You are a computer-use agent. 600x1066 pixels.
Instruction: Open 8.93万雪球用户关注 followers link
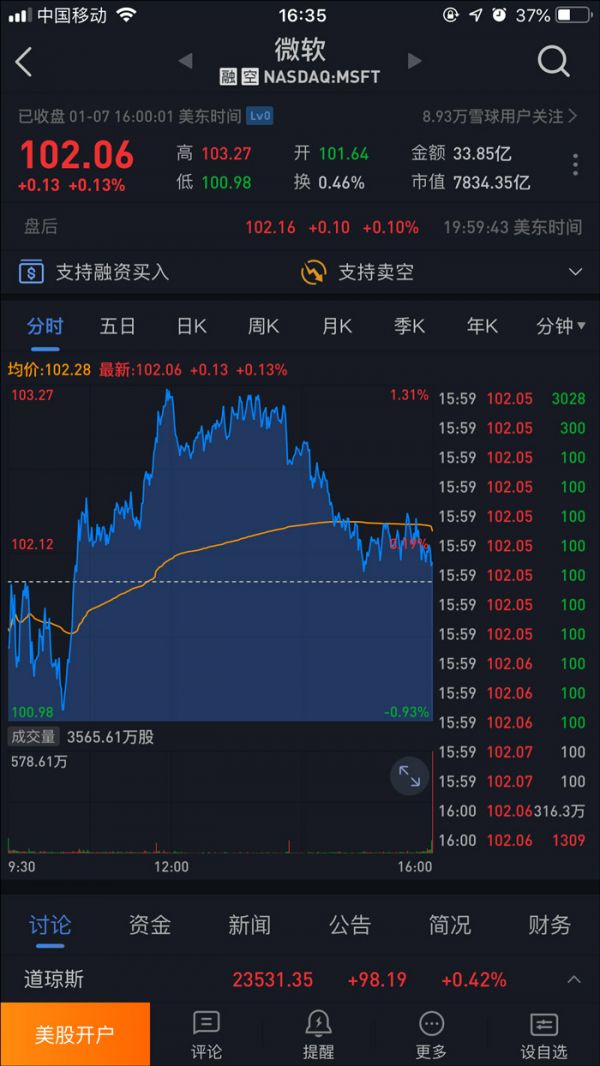499,116
